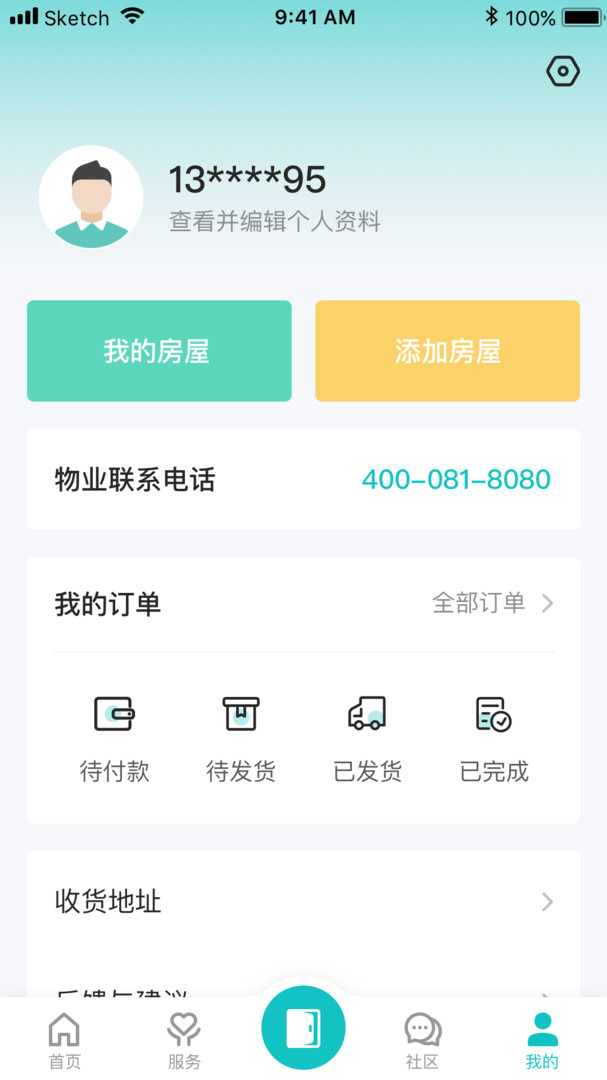The image size is (607, 1080).
Task: View 全部订单
Action: [492, 603]
